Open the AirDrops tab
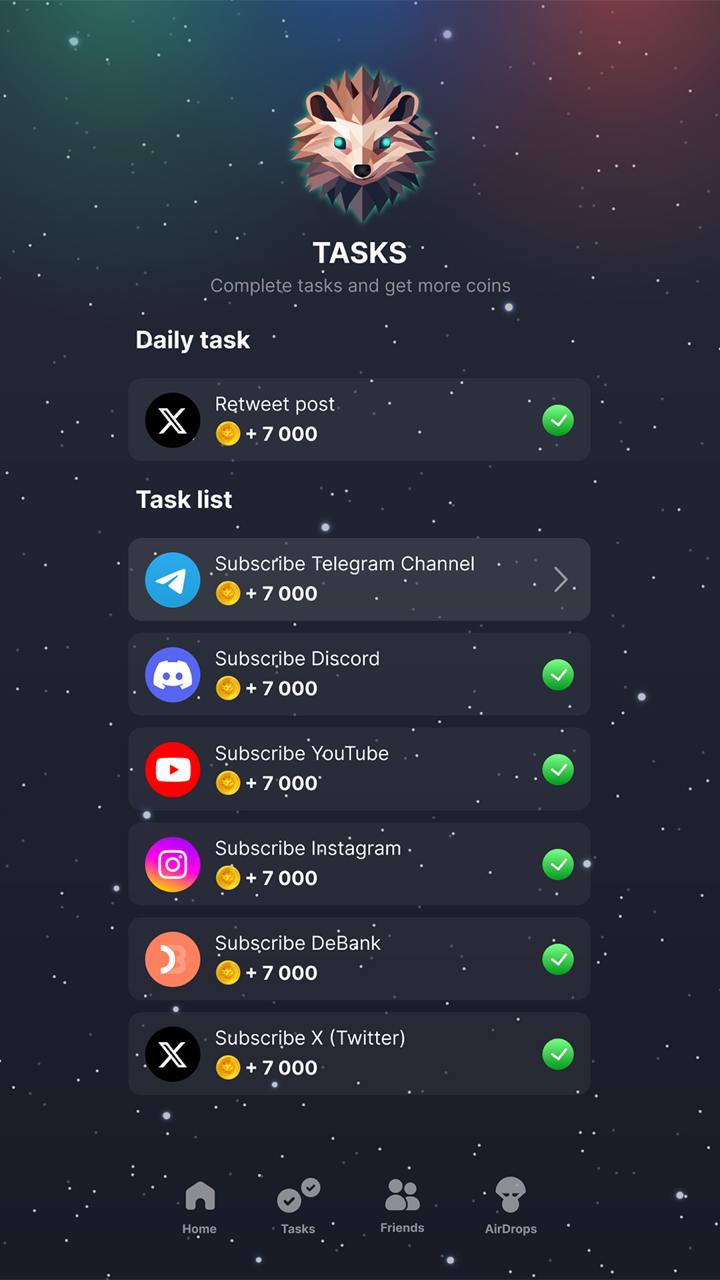This screenshot has height=1280, width=720. tap(511, 1207)
